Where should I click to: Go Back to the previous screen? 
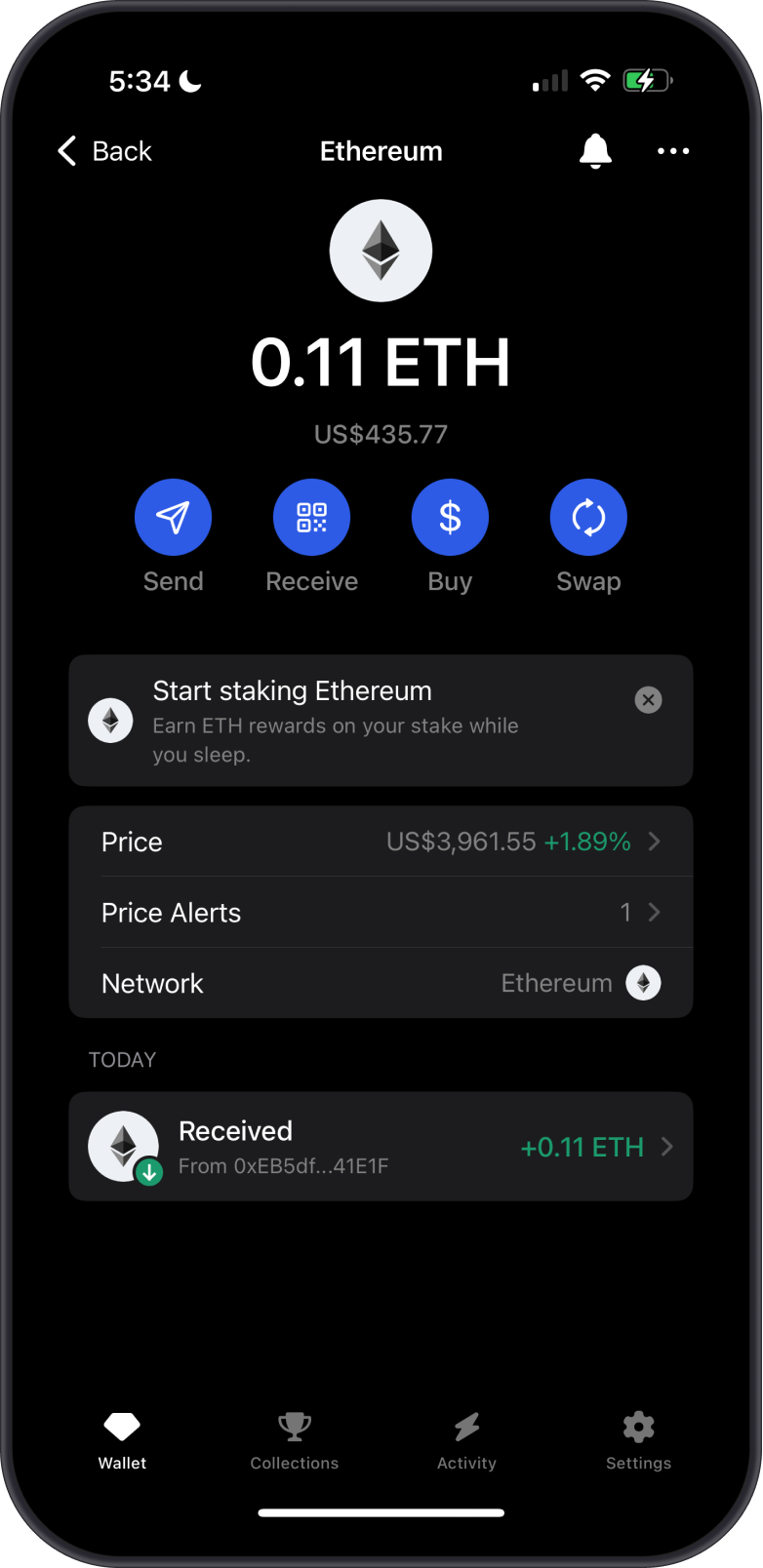click(x=102, y=151)
